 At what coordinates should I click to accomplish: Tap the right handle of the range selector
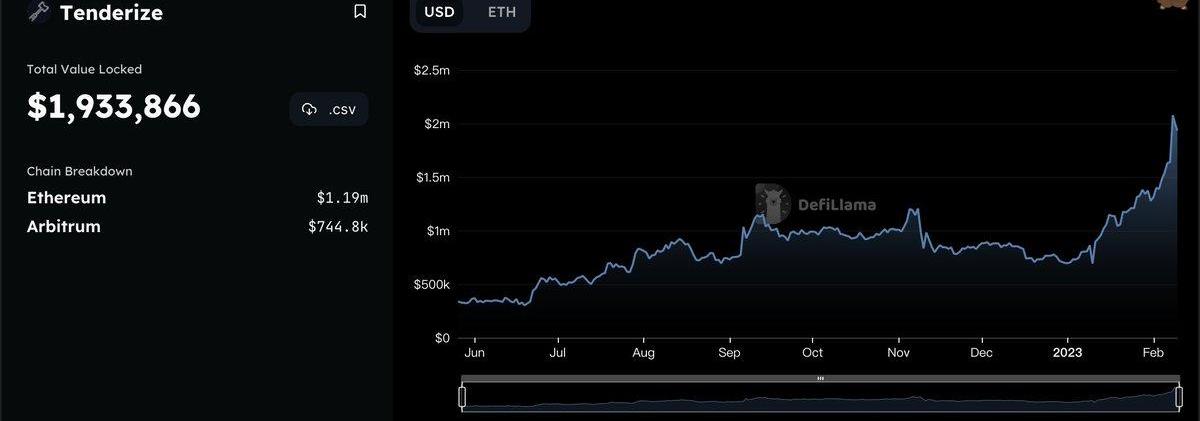pos(1177,397)
